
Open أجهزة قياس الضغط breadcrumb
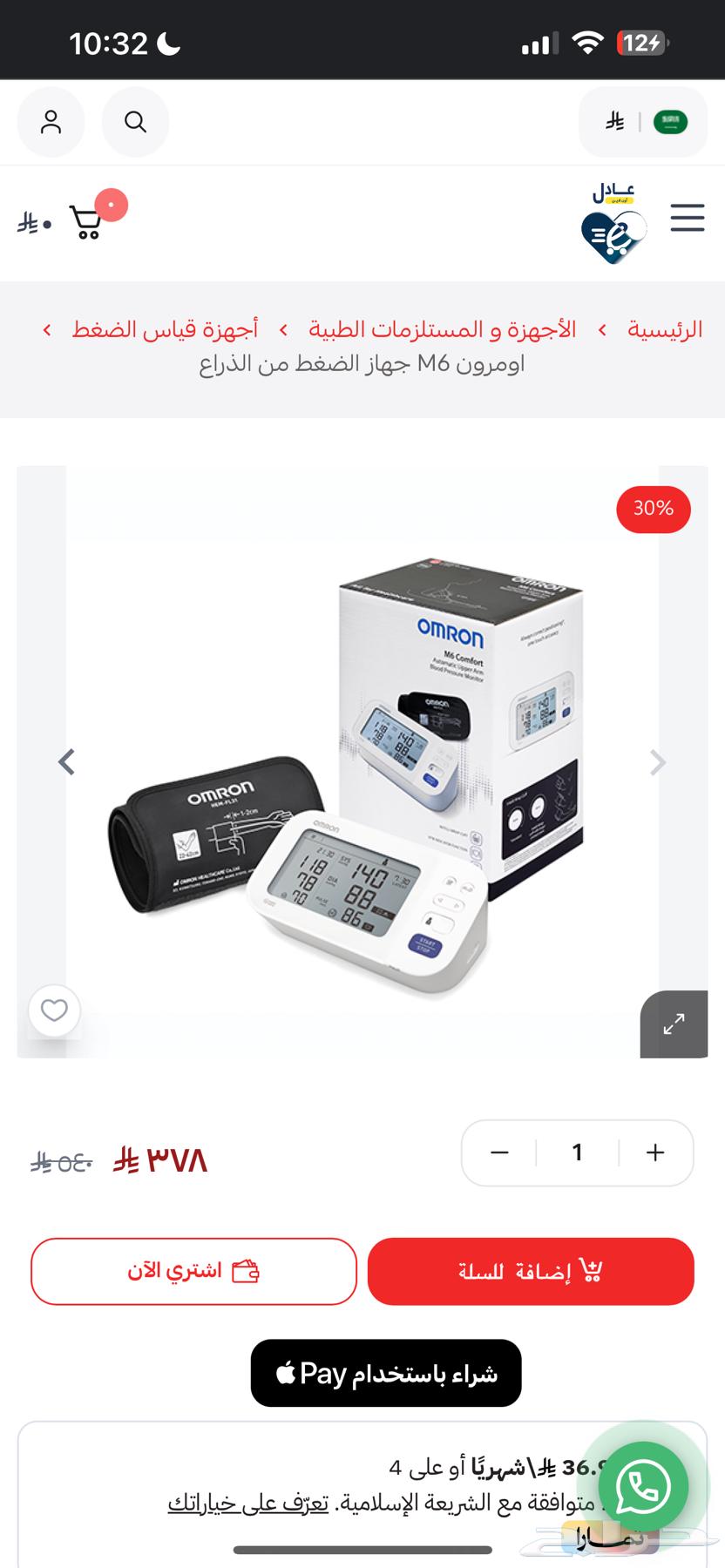[x=166, y=330]
